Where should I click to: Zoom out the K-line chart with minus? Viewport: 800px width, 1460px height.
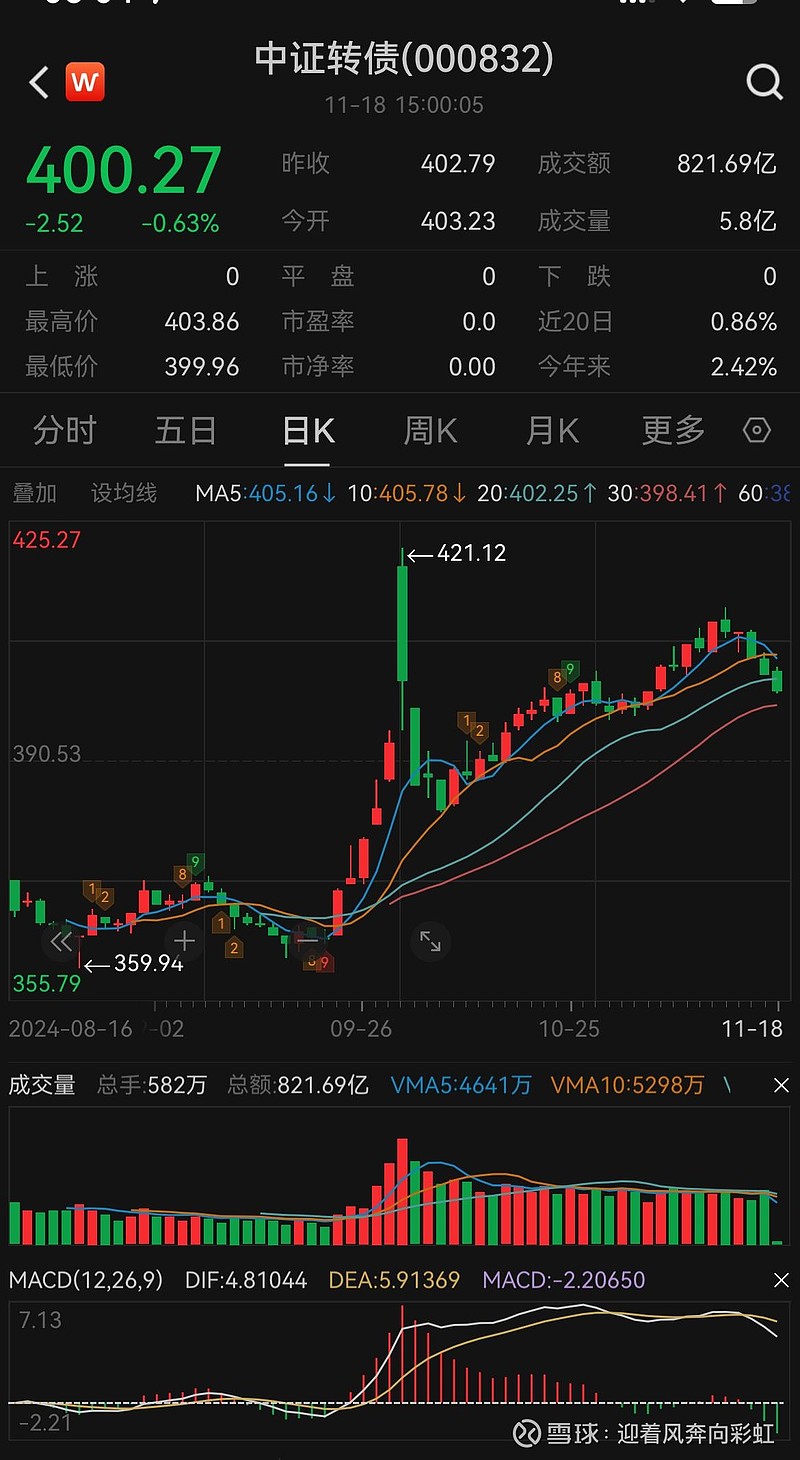click(308, 940)
